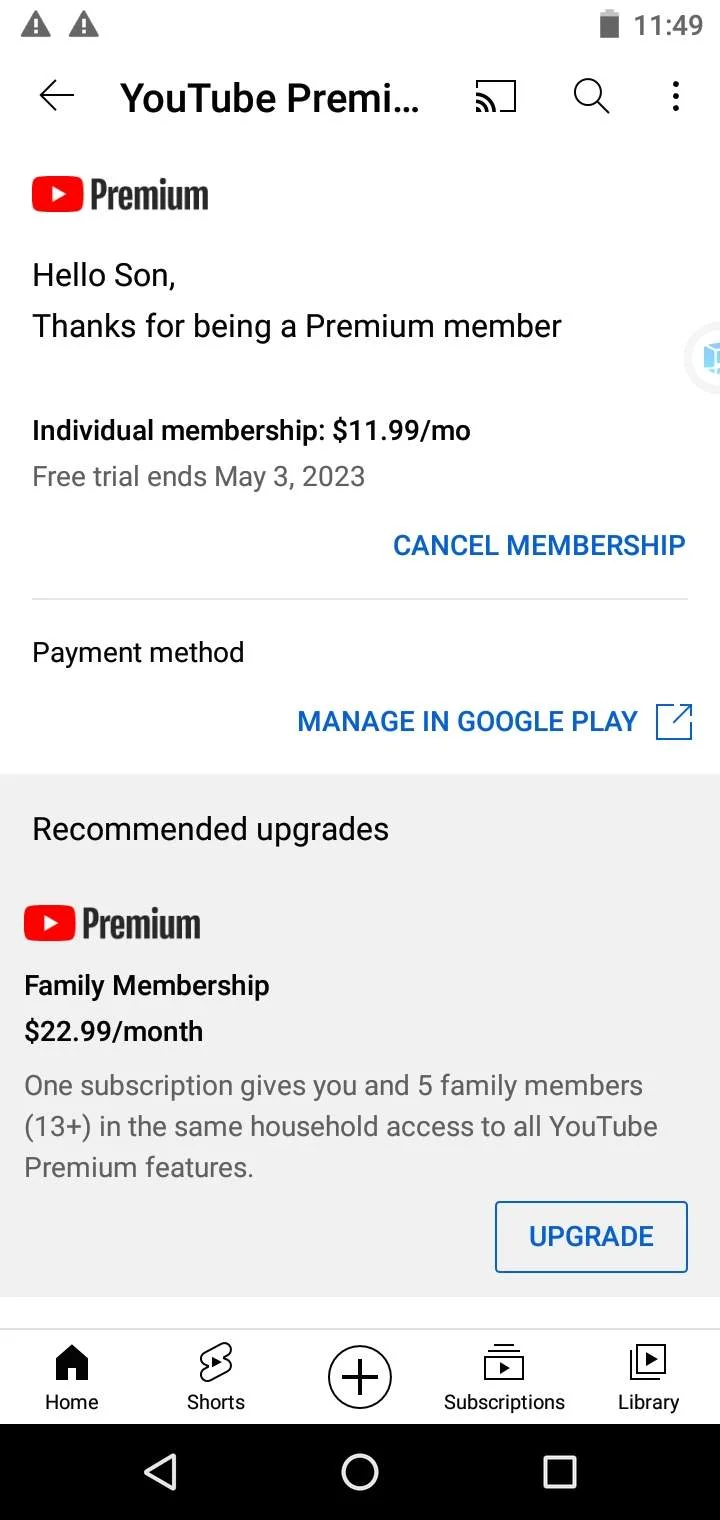Go to the Library tab
This screenshot has height=1520, width=720.
click(648, 1377)
